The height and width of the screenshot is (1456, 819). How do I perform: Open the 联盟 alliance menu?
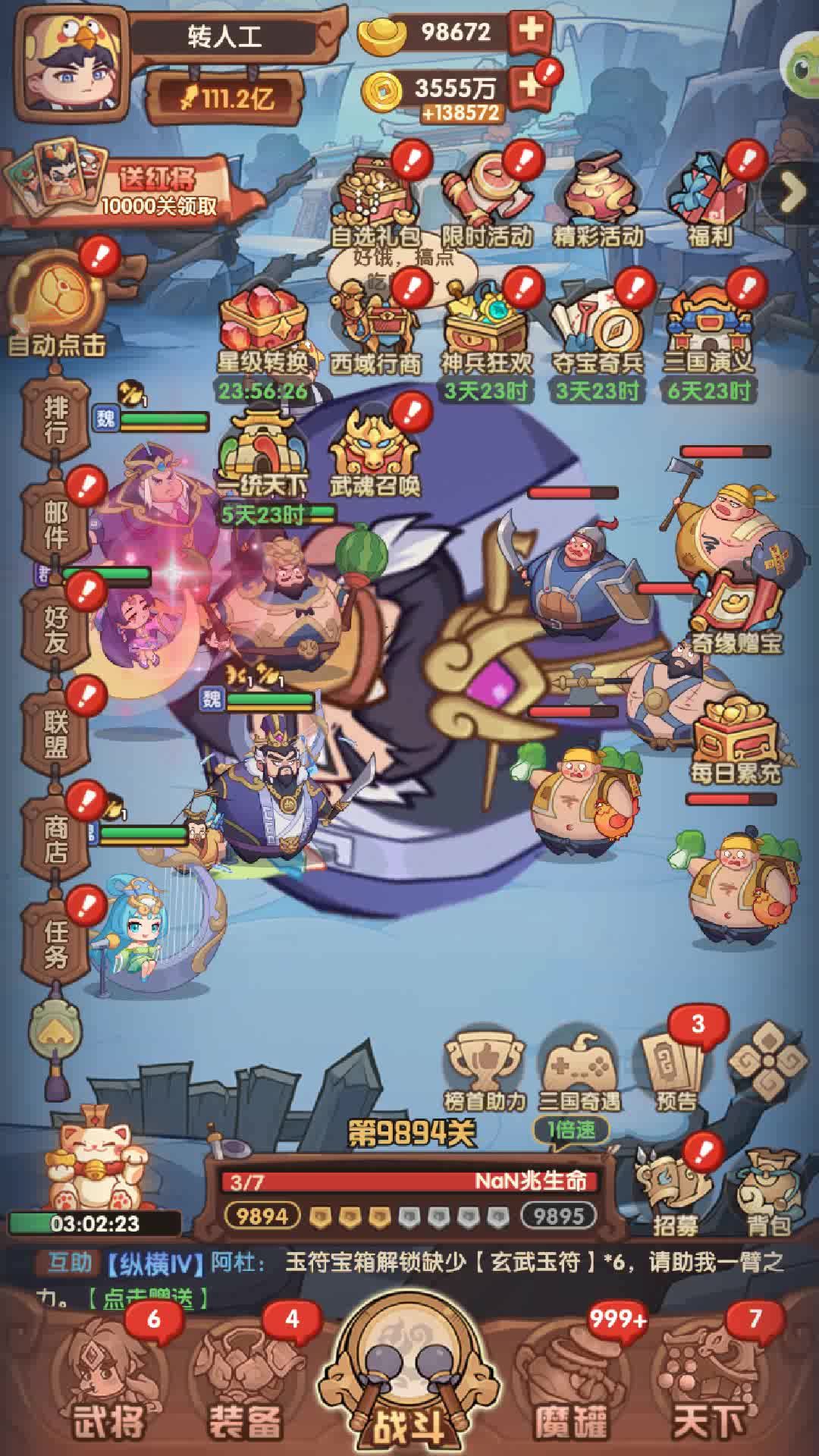pos(56,733)
